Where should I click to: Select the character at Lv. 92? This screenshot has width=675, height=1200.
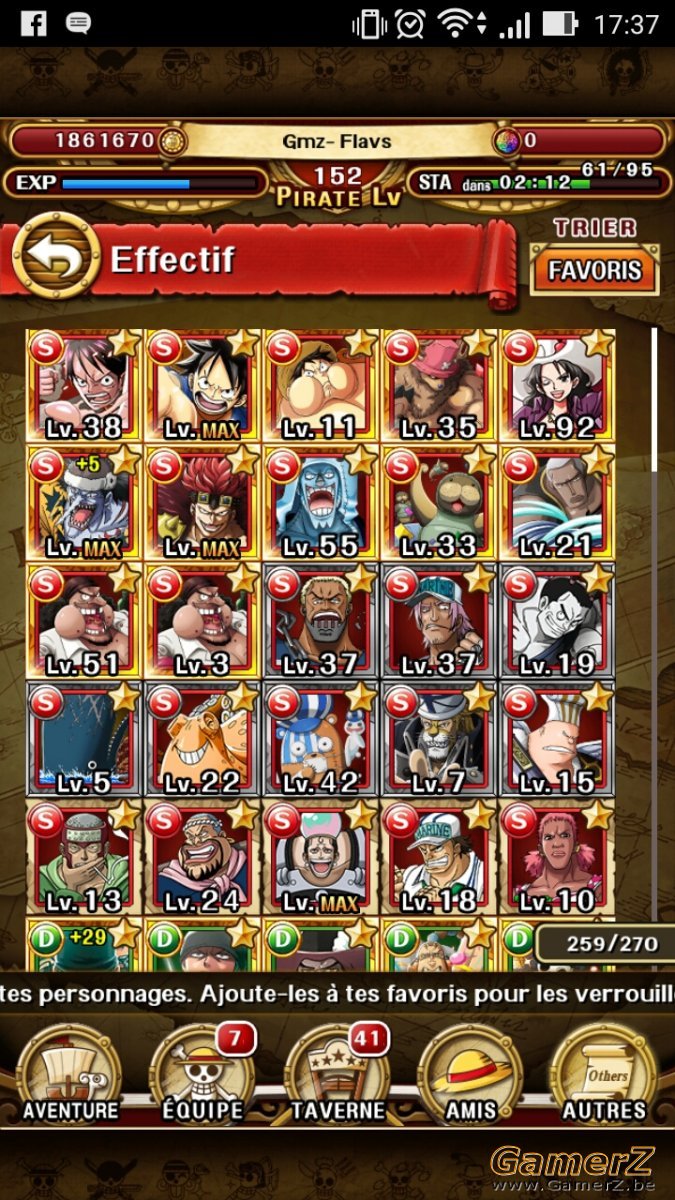click(557, 386)
